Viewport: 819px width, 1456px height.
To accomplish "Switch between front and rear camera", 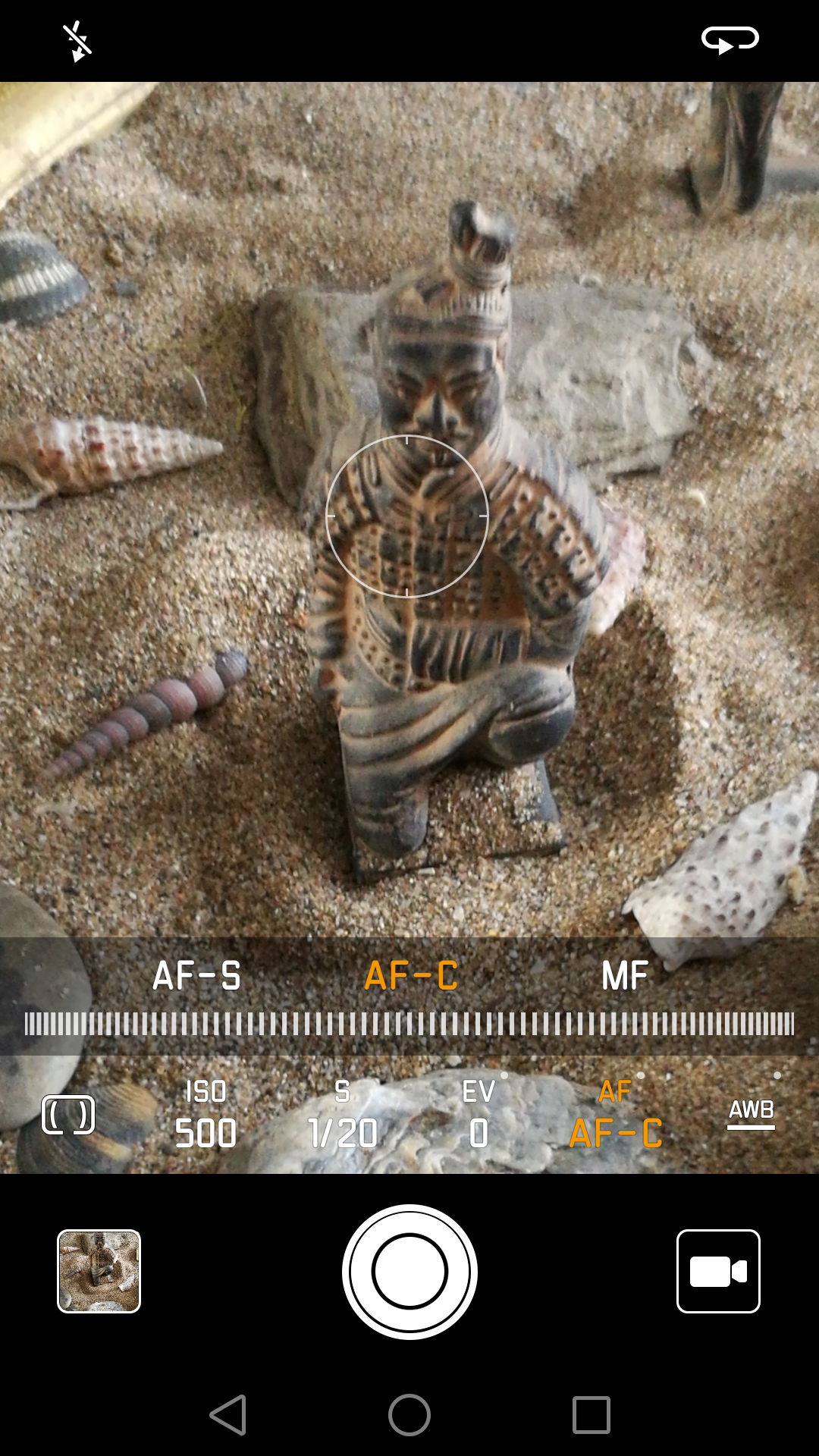I will (730, 39).
